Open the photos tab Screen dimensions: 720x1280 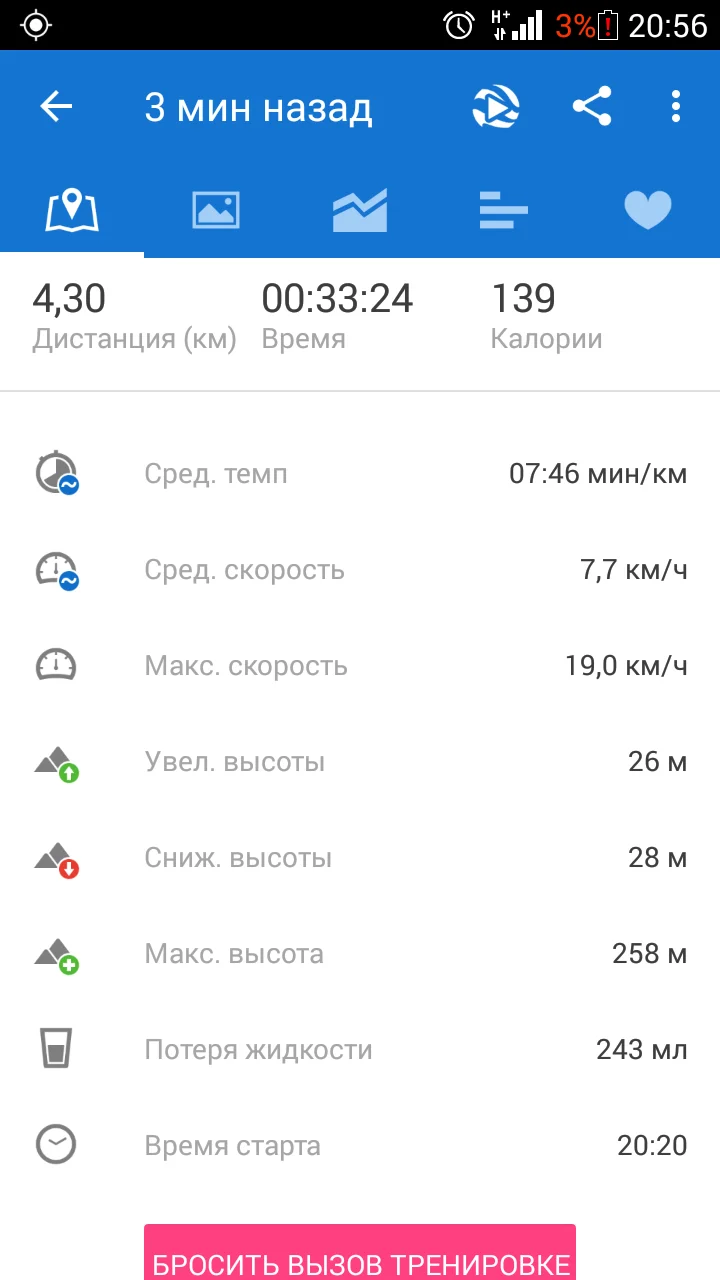click(216, 210)
